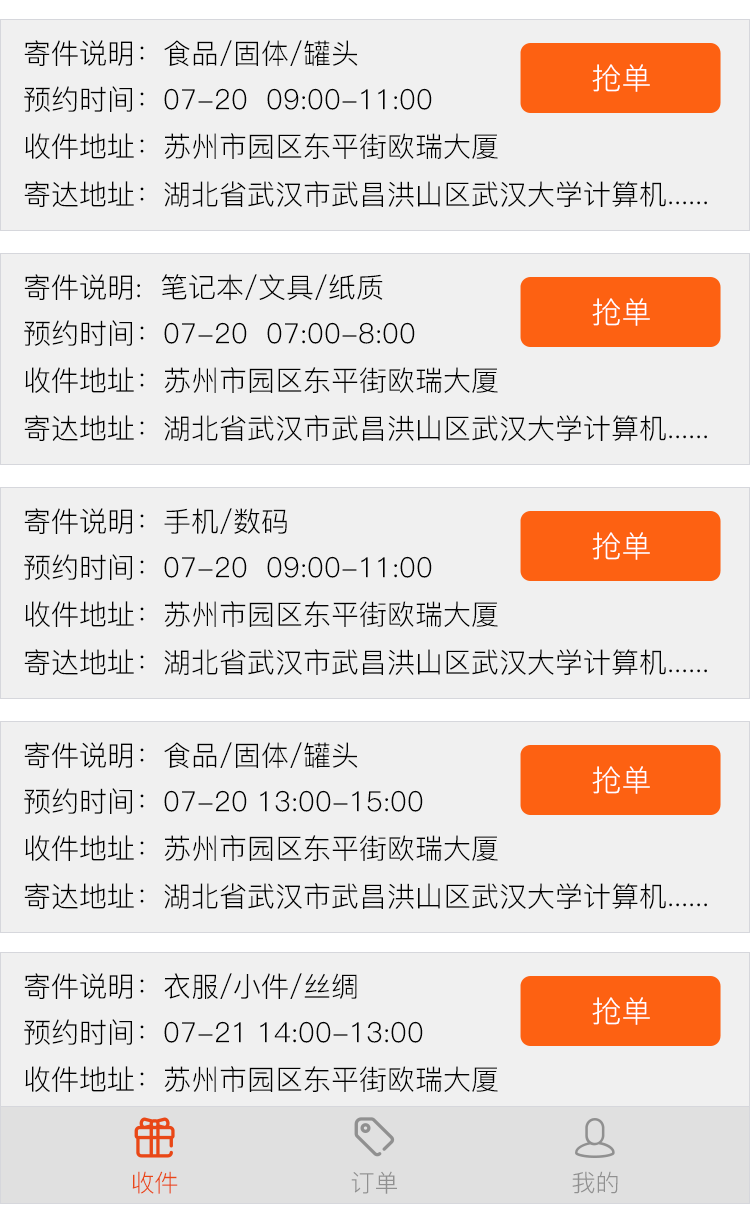
Task: Select 抢单 for the 衣服/小件/丝绸 order
Action: 620,1011
